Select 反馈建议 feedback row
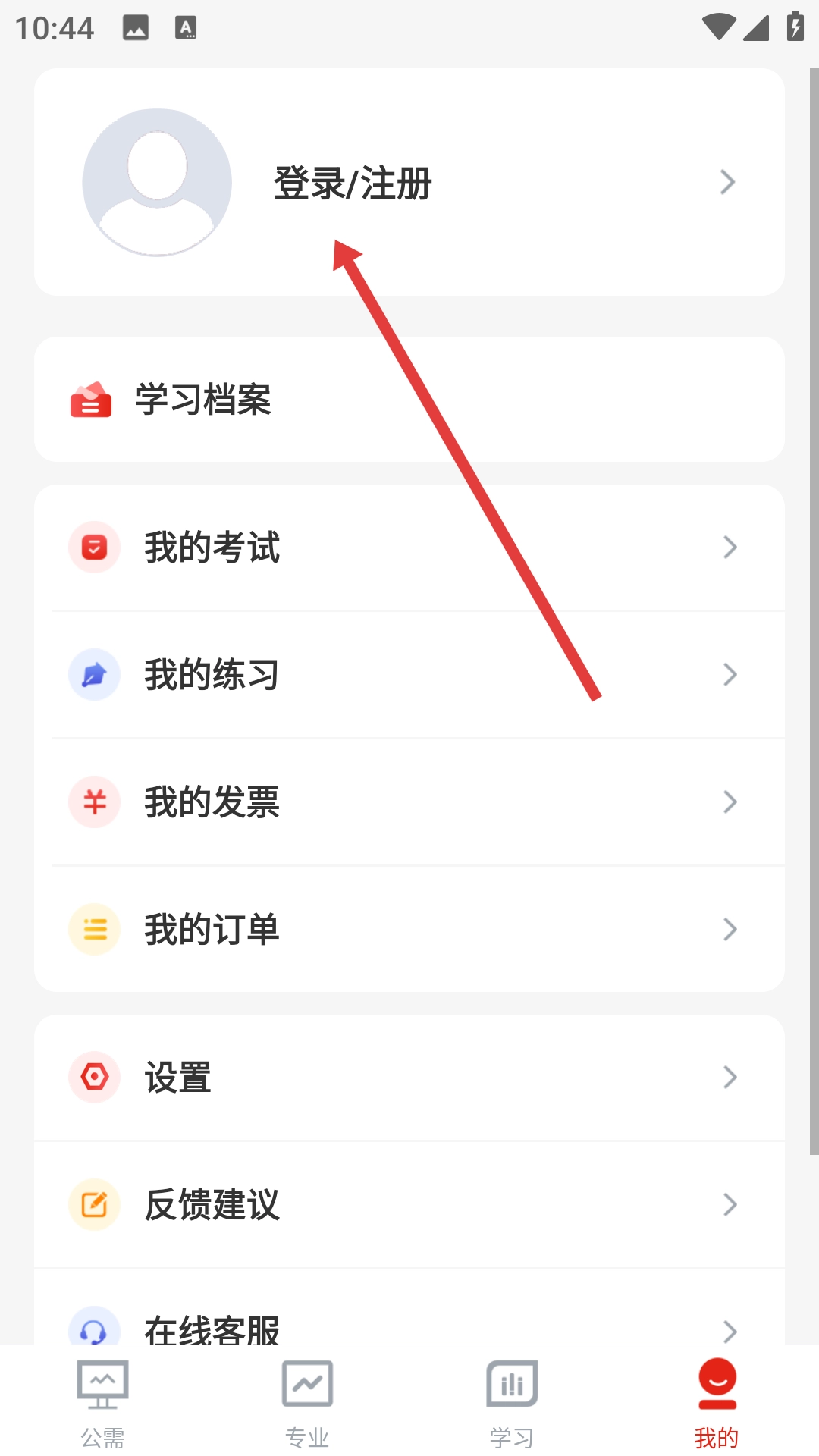Image resolution: width=819 pixels, height=1456 pixels. (x=409, y=1205)
